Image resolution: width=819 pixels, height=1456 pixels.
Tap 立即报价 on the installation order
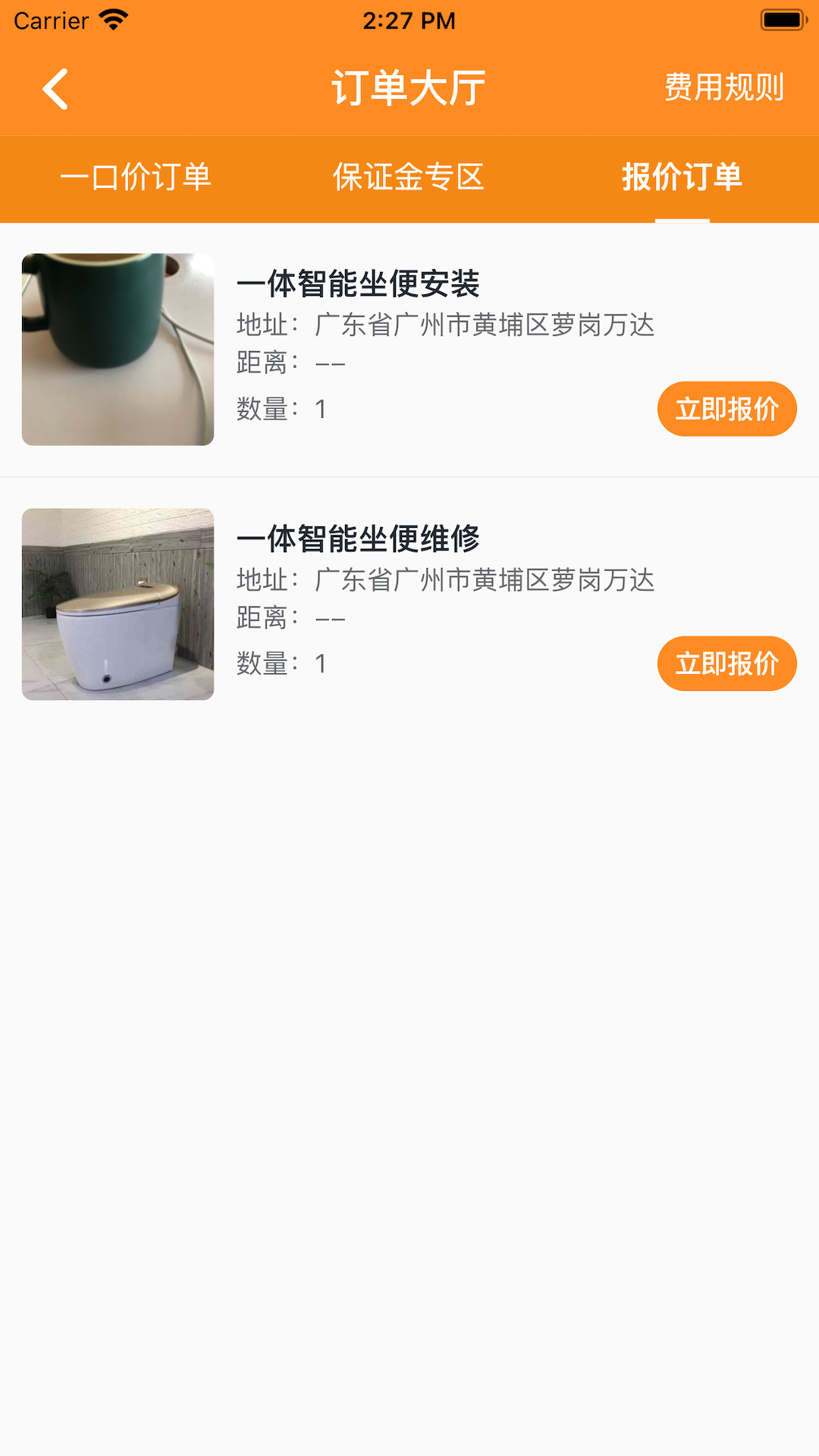pos(726,409)
